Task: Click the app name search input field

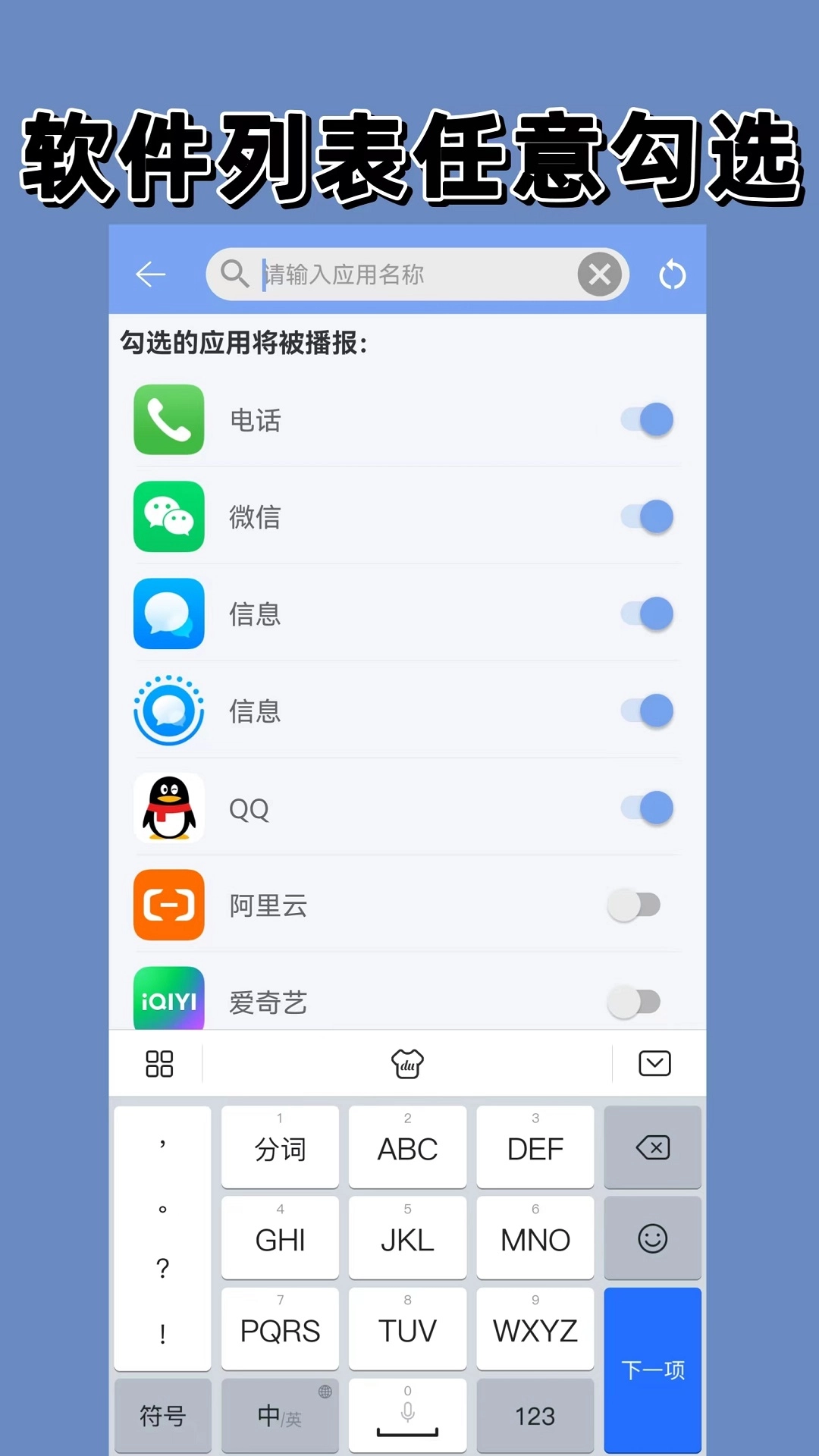Action: (x=417, y=274)
